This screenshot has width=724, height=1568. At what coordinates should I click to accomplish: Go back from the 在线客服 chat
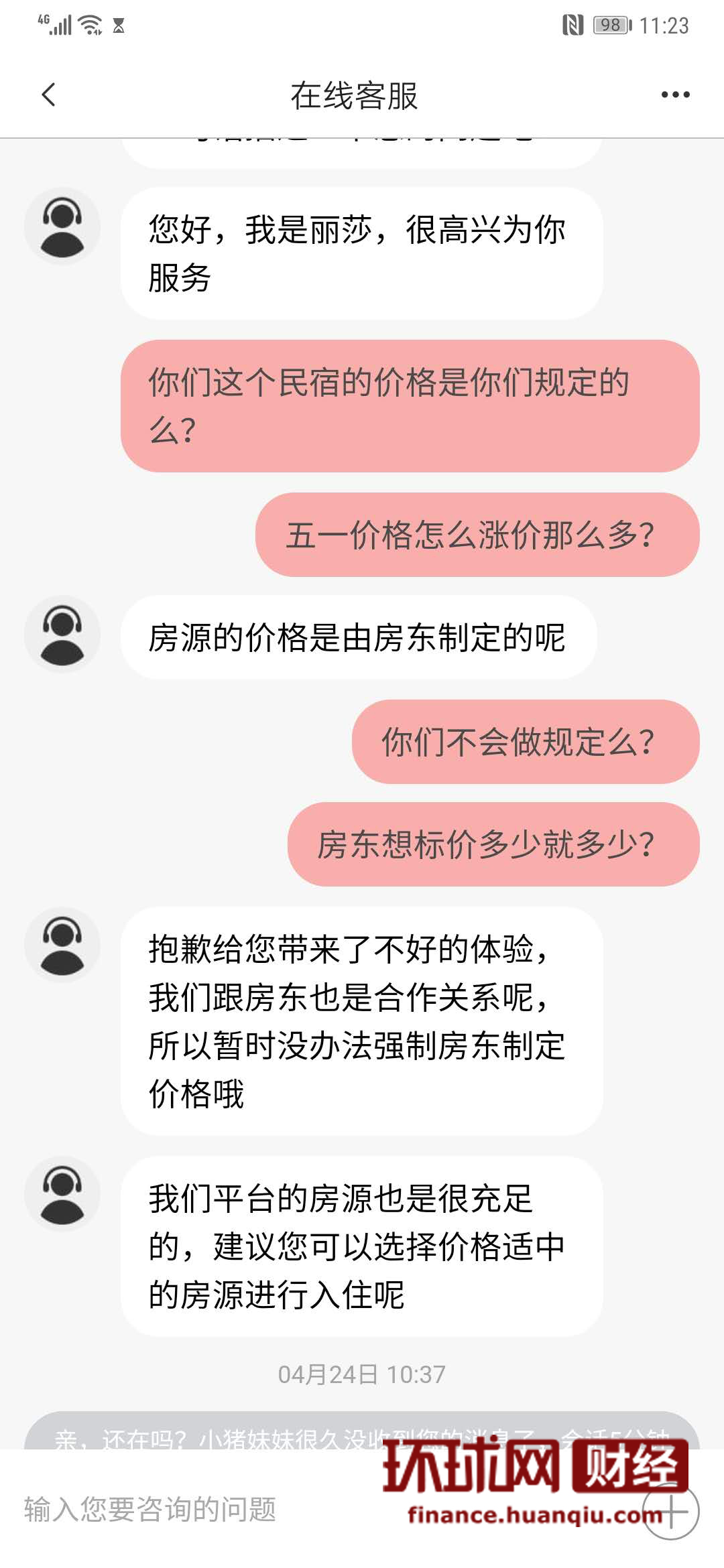[x=48, y=95]
